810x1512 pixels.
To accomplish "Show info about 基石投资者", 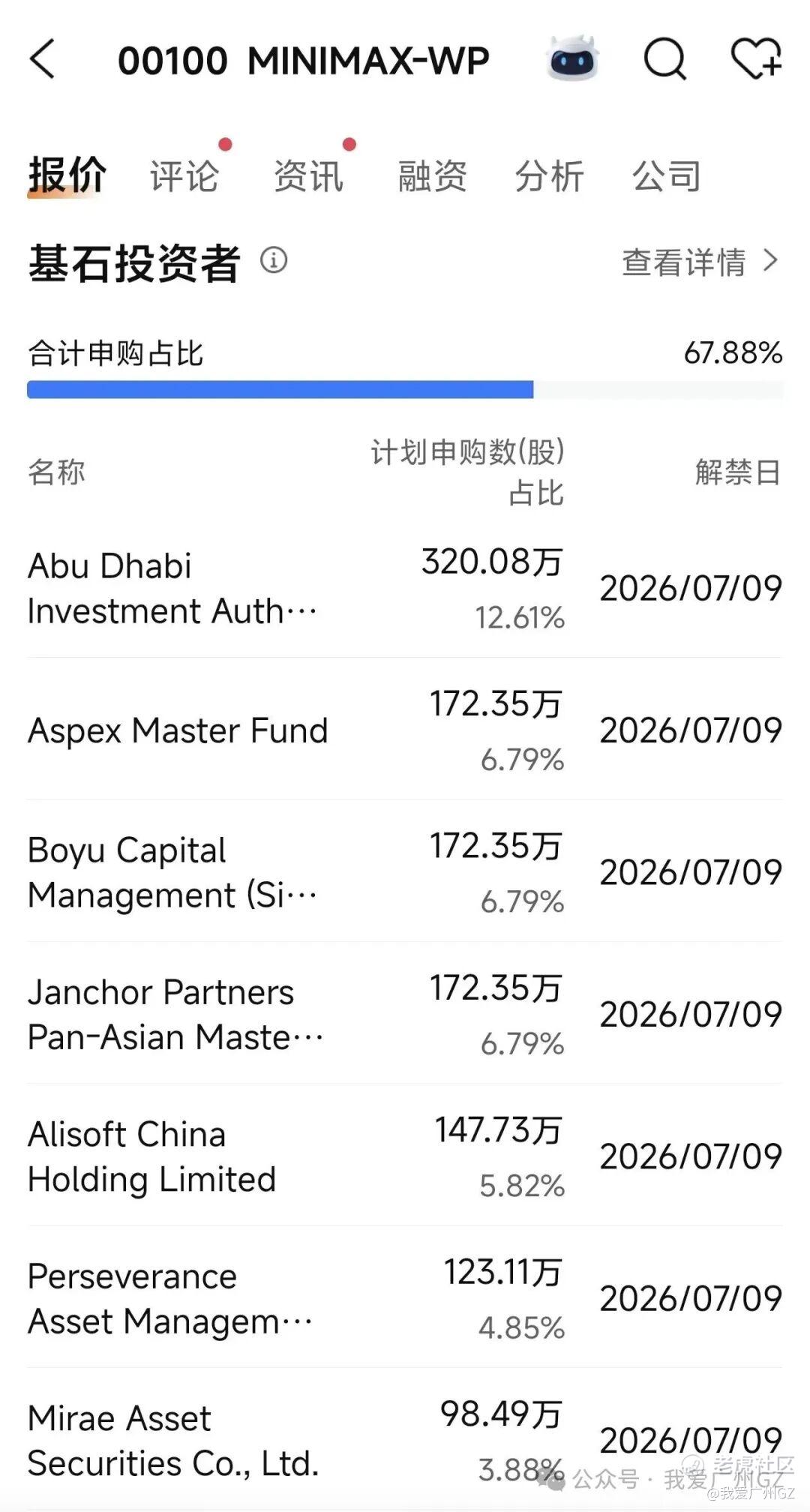I will tap(274, 260).
